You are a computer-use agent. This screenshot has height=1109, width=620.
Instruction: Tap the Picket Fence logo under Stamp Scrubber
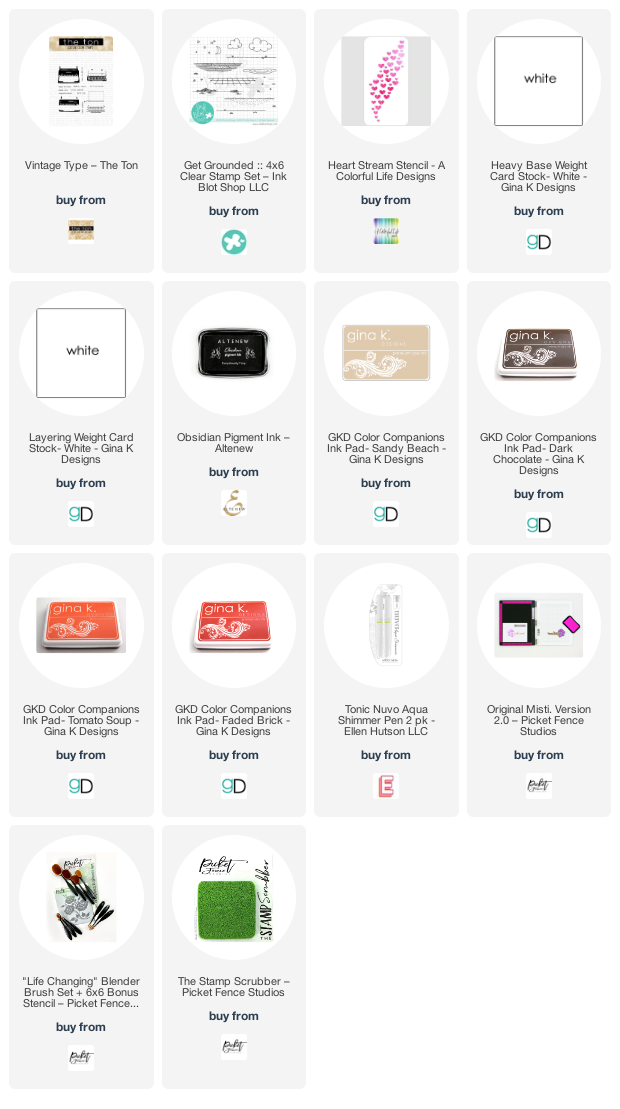coord(233,1047)
